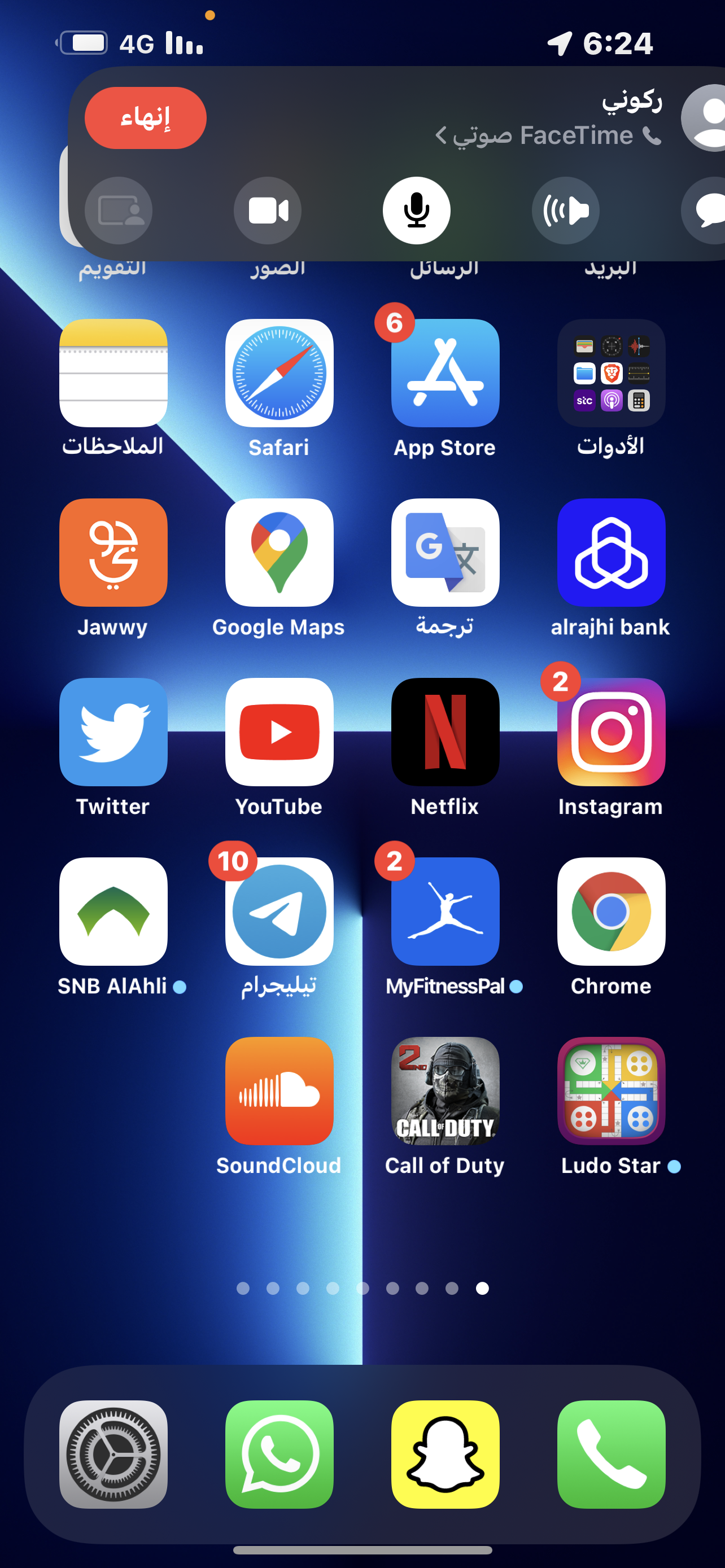Open the الأدوات utilities folder
Screen dimensions: 725x1568
[610, 373]
